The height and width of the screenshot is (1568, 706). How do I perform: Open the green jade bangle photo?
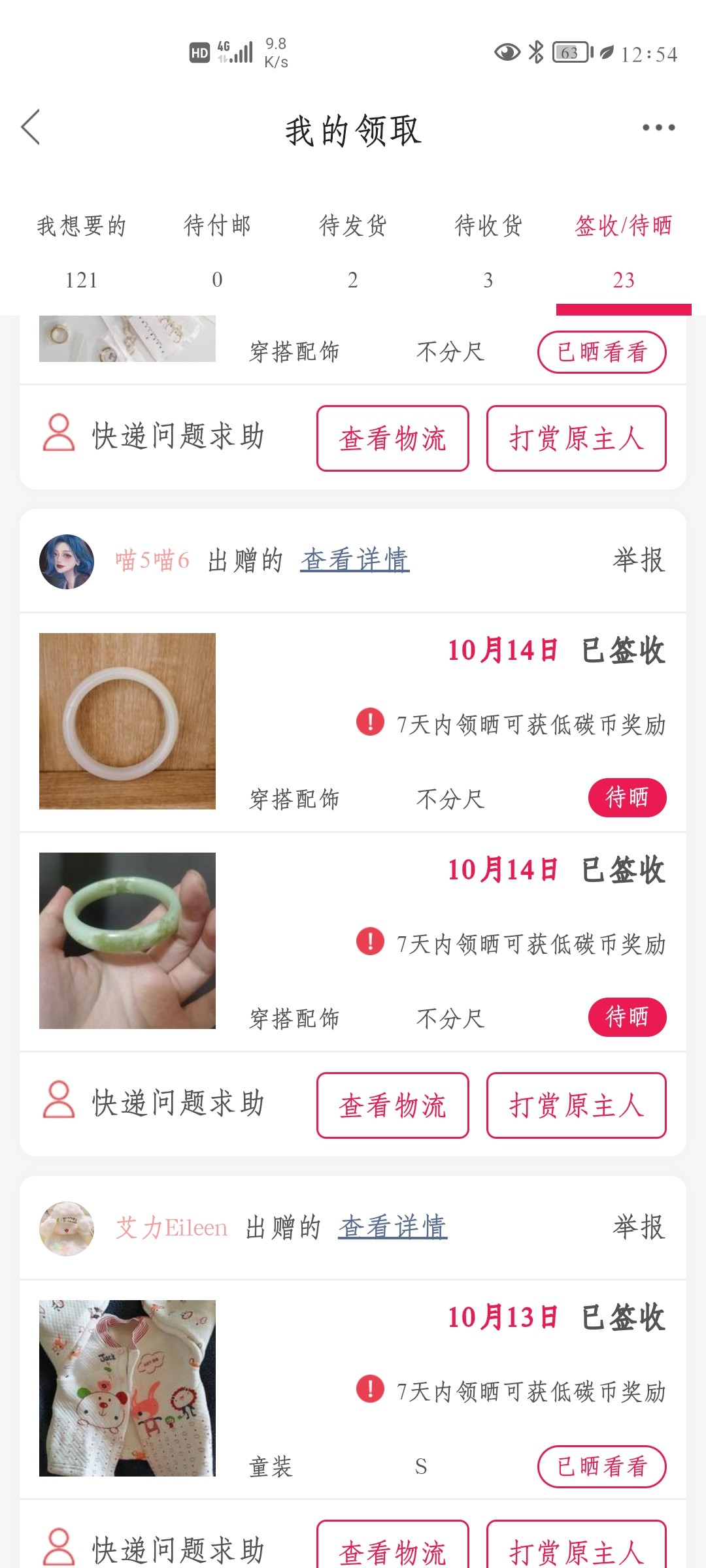pyautogui.click(x=127, y=941)
